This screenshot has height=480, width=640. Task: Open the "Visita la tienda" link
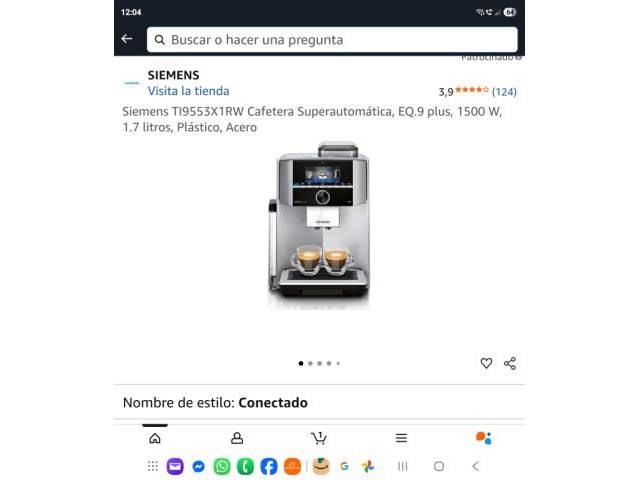click(x=188, y=91)
